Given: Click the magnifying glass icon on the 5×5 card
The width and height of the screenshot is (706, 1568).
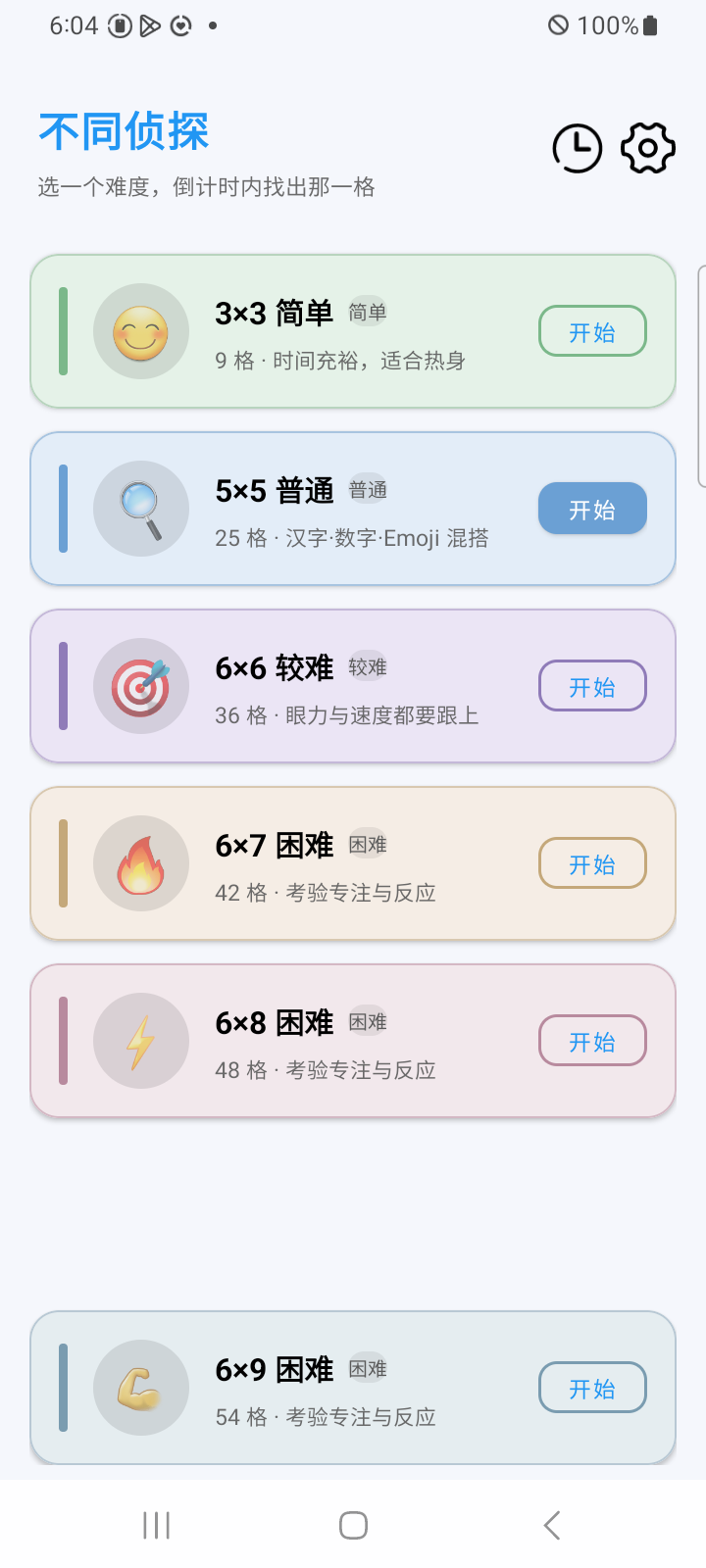Looking at the screenshot, I should tap(140, 509).
